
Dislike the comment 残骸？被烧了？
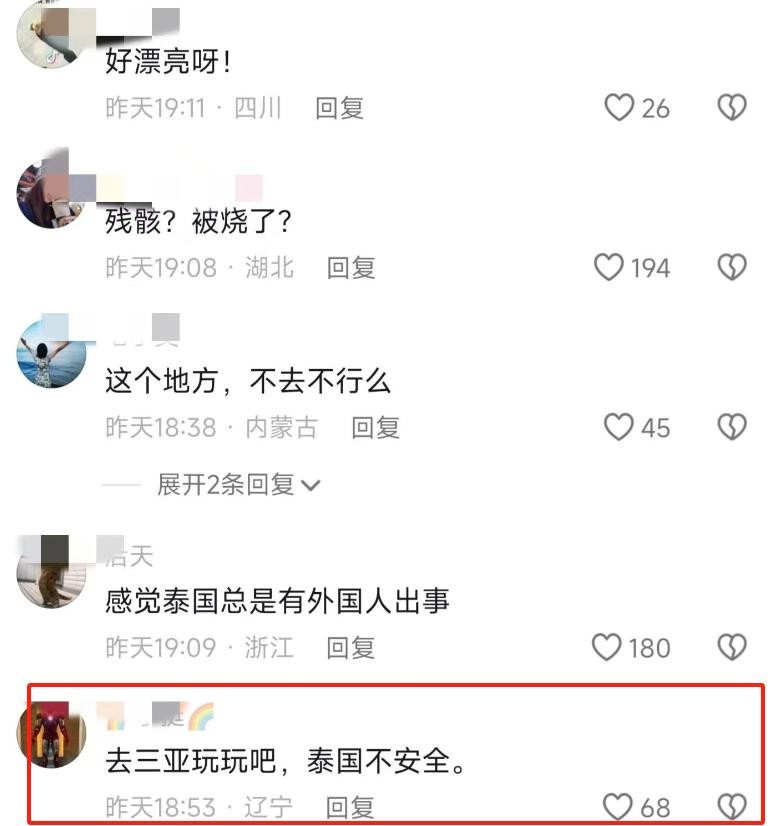[733, 267]
